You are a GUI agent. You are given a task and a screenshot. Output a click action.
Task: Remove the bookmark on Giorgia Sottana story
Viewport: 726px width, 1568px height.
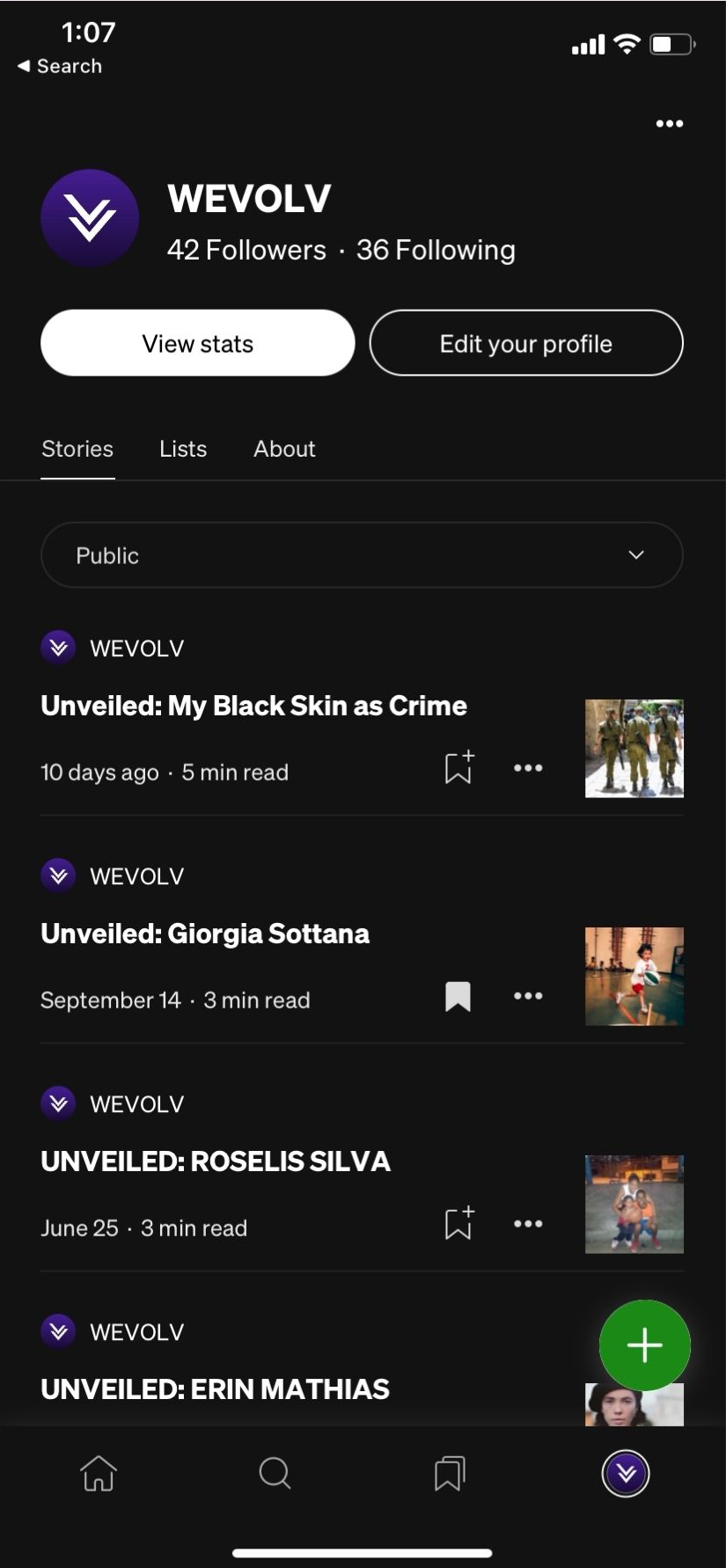coord(458,996)
